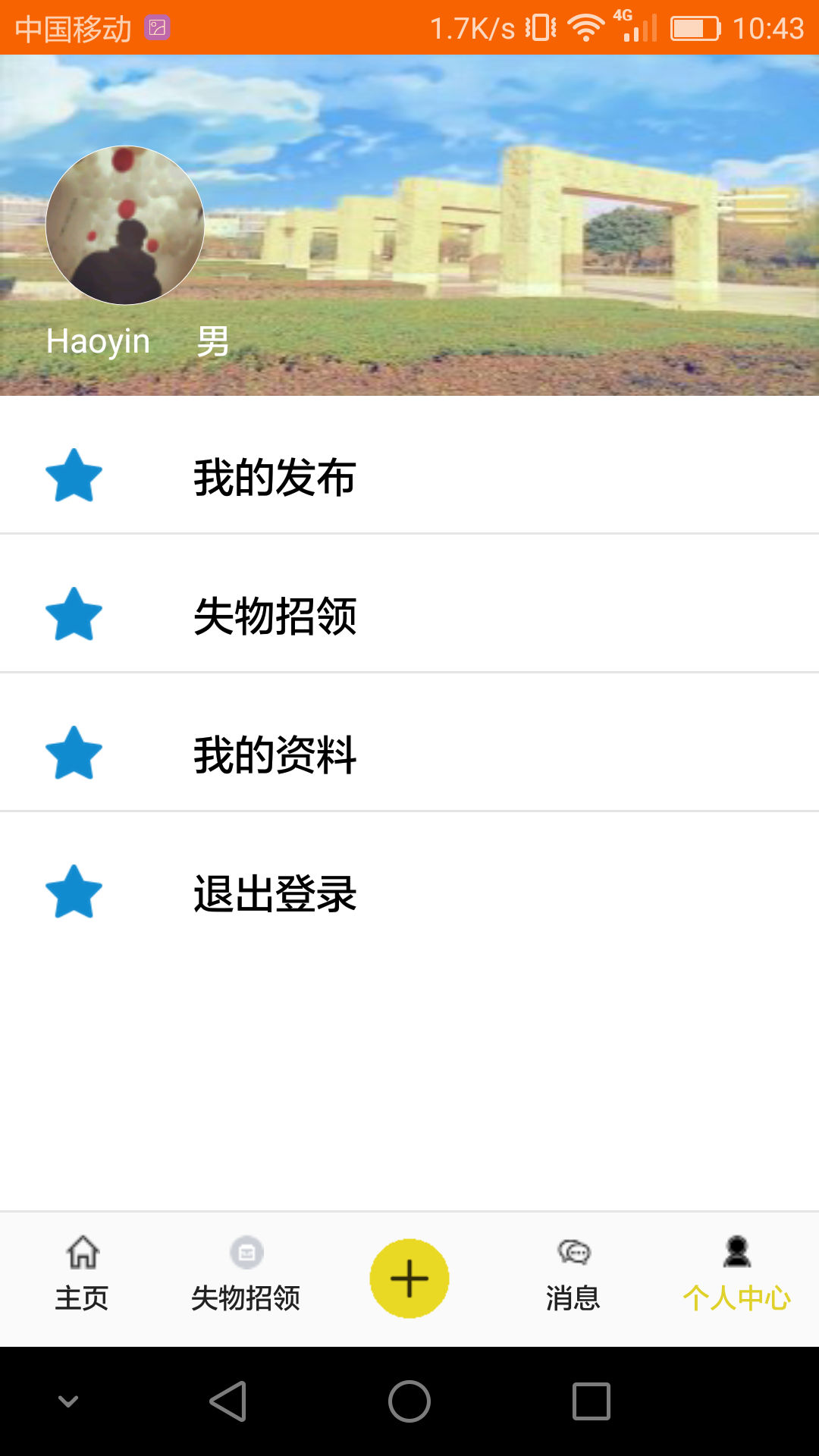
Task: Switch to the 消息 tab
Action: pos(573,1279)
